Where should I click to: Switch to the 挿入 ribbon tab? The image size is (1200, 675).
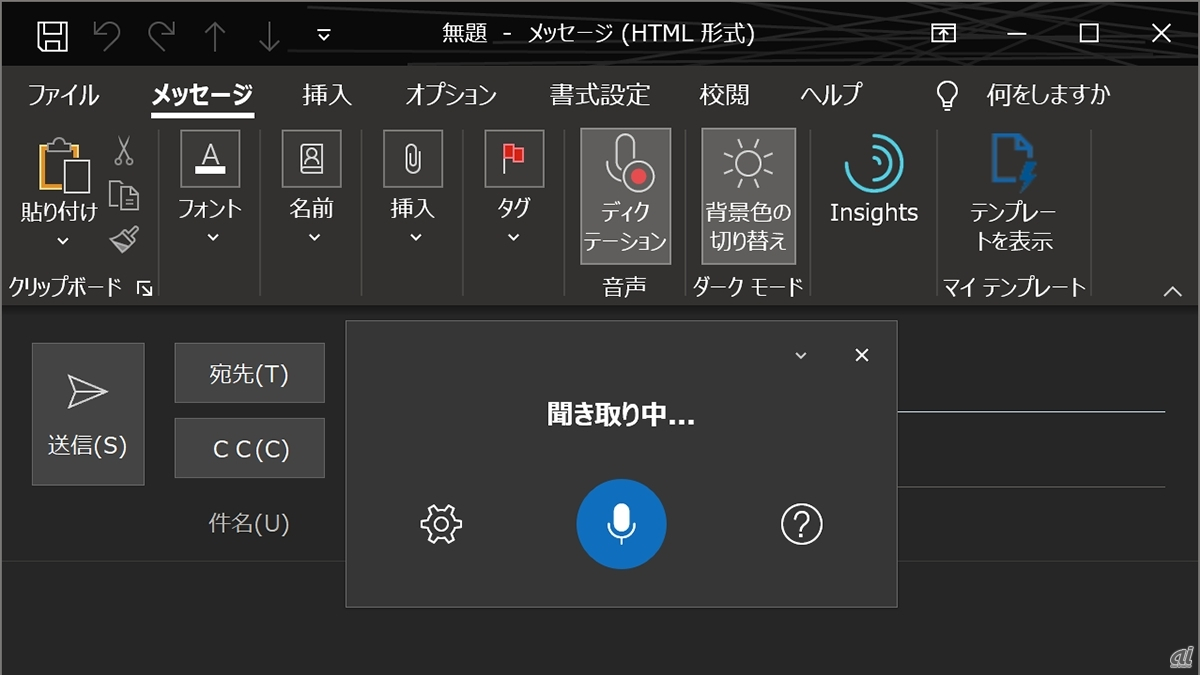click(327, 95)
